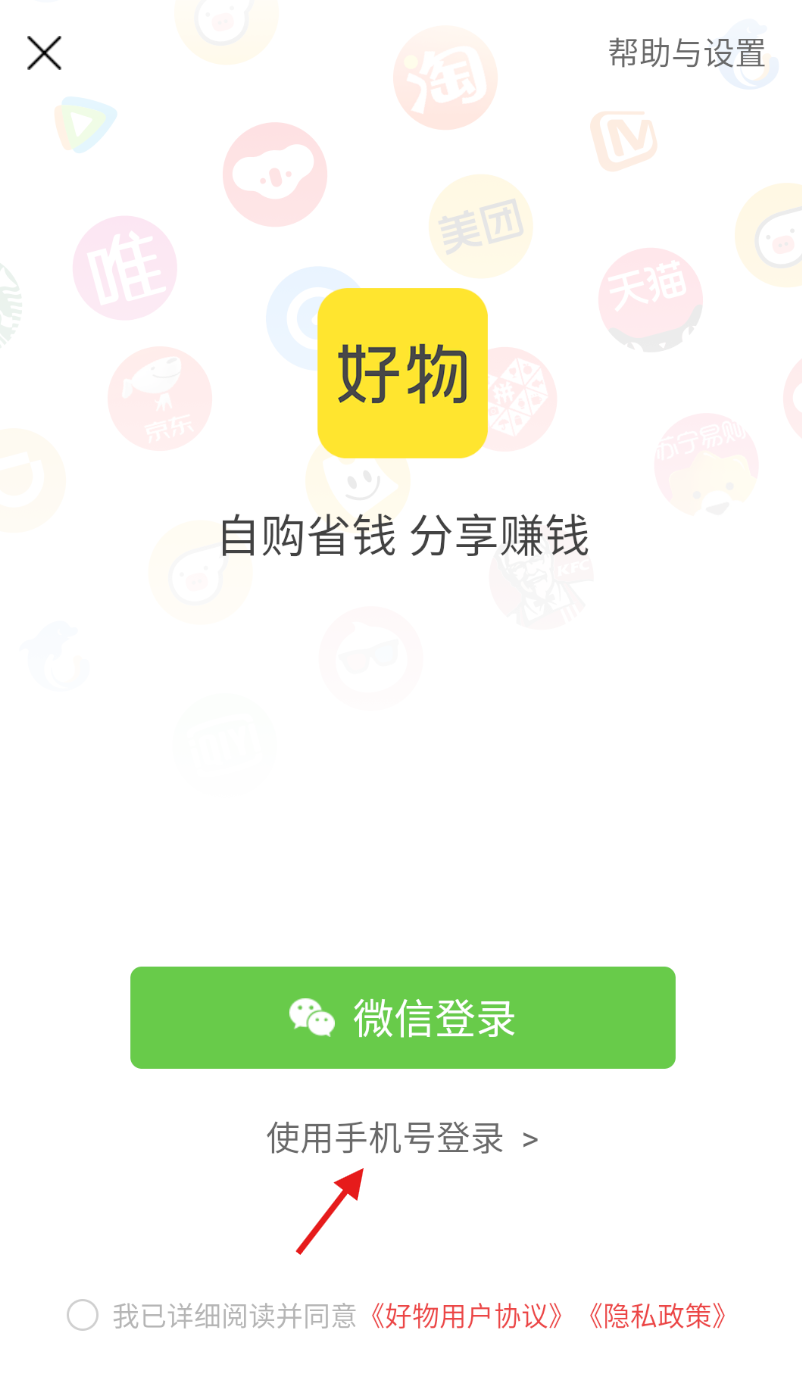Open 帮助与设置
Screen dimensions: 802x1387
(686, 53)
